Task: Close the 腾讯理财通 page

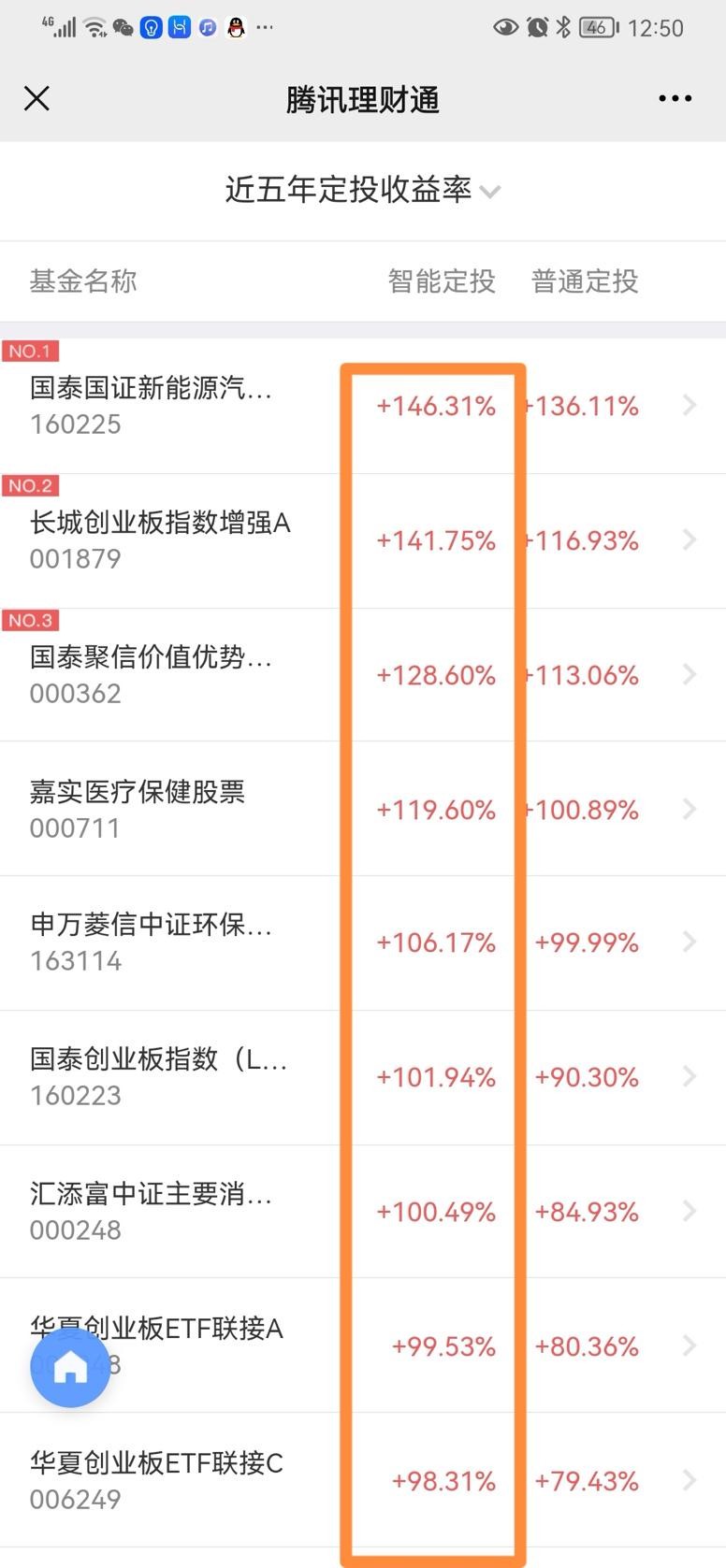Action: coord(36,97)
